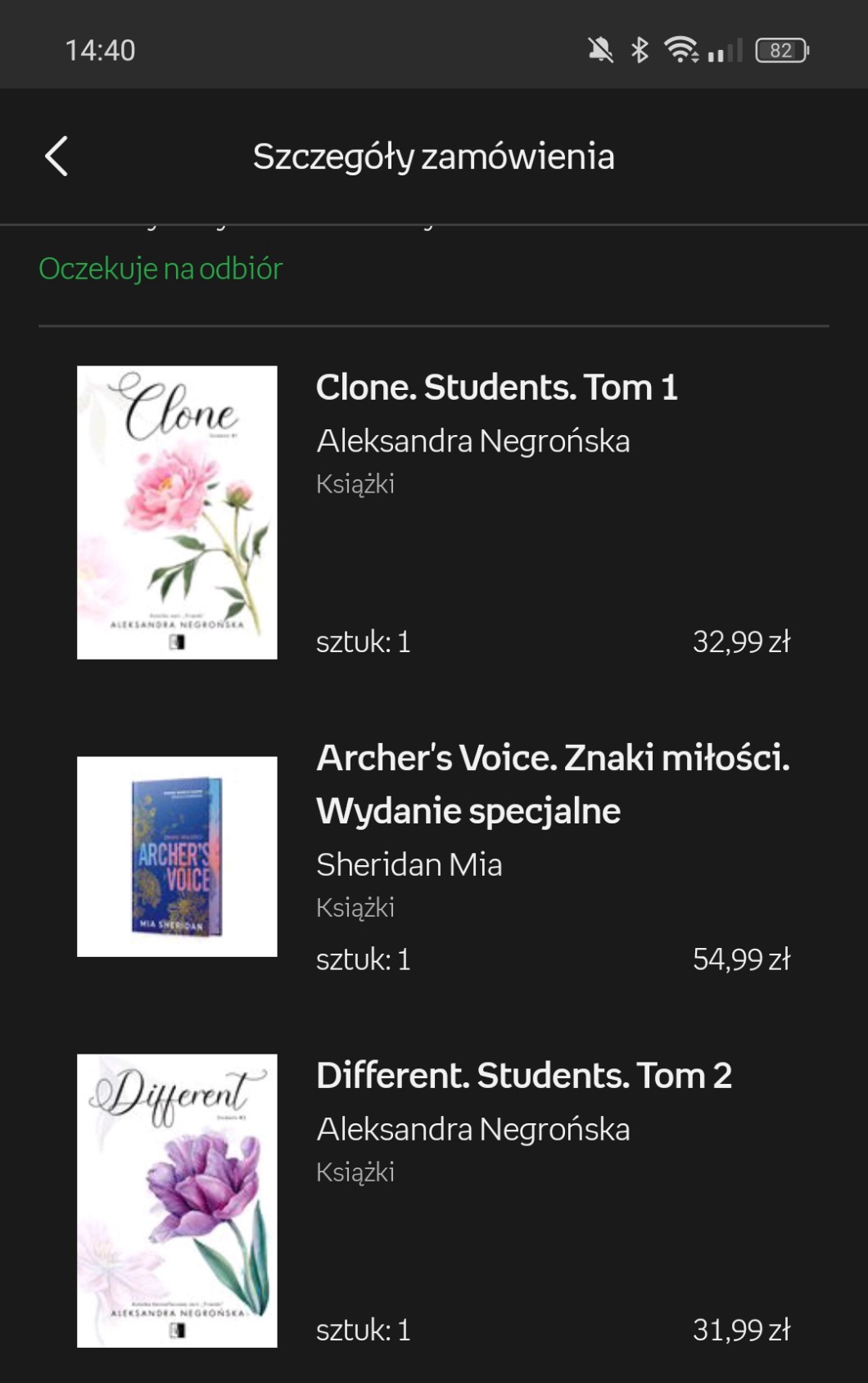Go back from order details
Screen dimensions: 868x1383
[56, 156]
